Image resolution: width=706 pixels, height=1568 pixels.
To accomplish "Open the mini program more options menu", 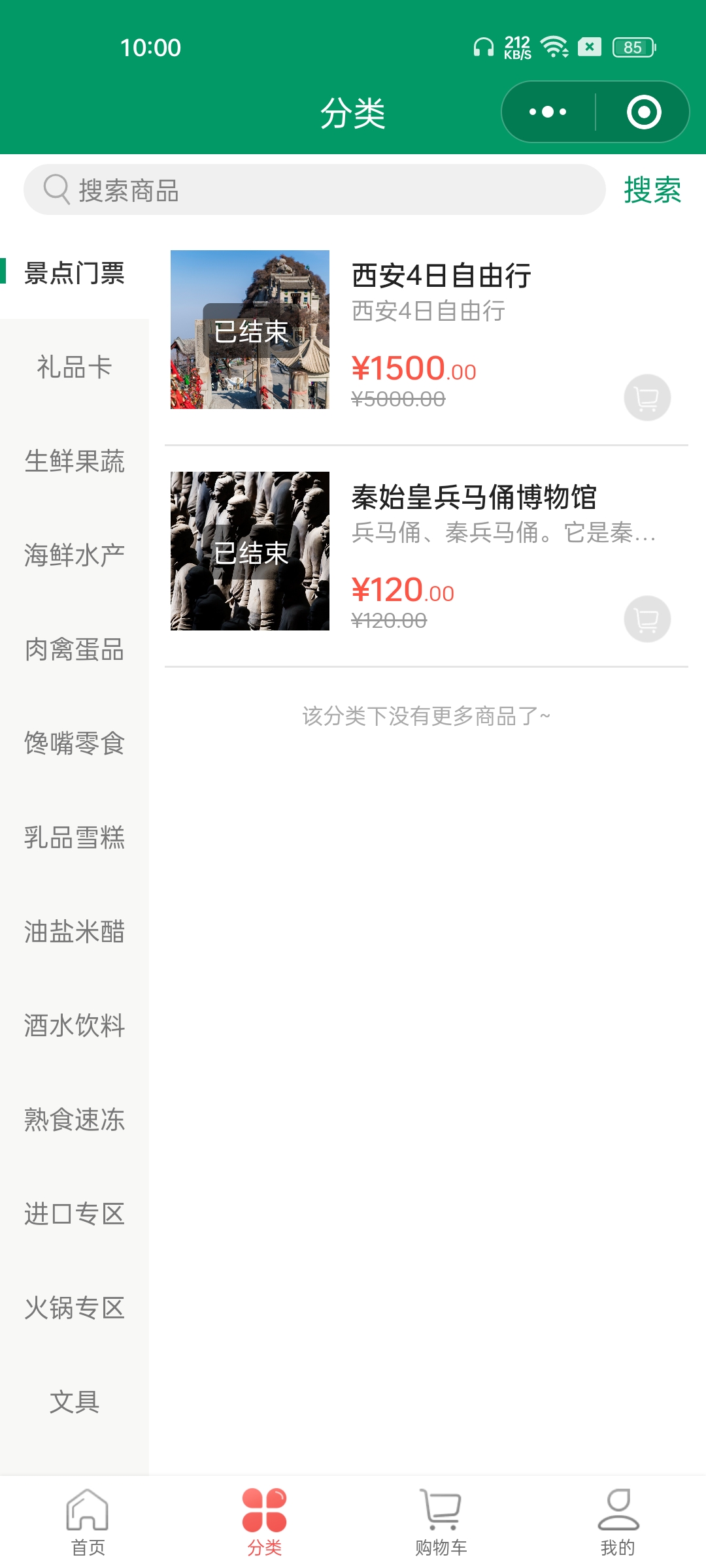I will pos(548,112).
